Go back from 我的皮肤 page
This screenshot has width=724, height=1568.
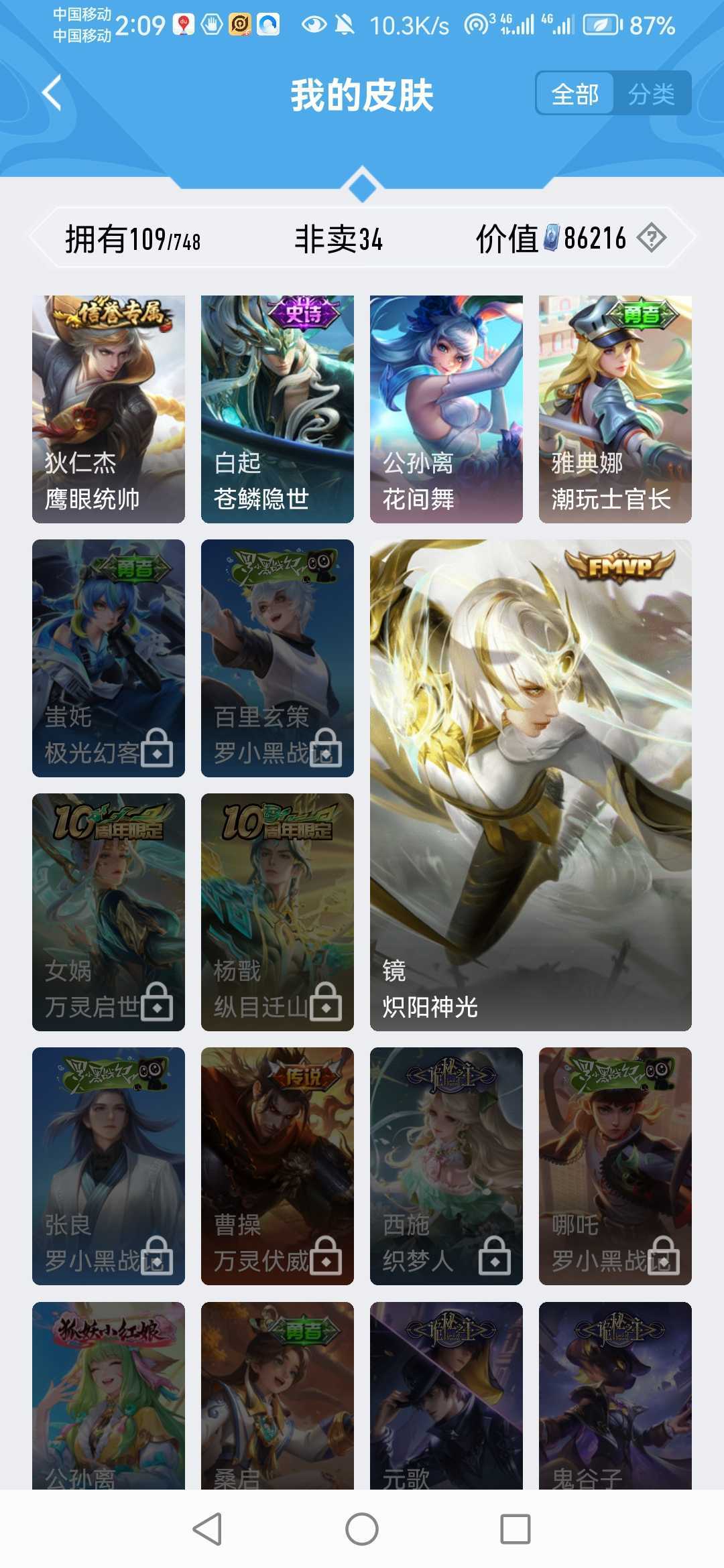(x=52, y=93)
